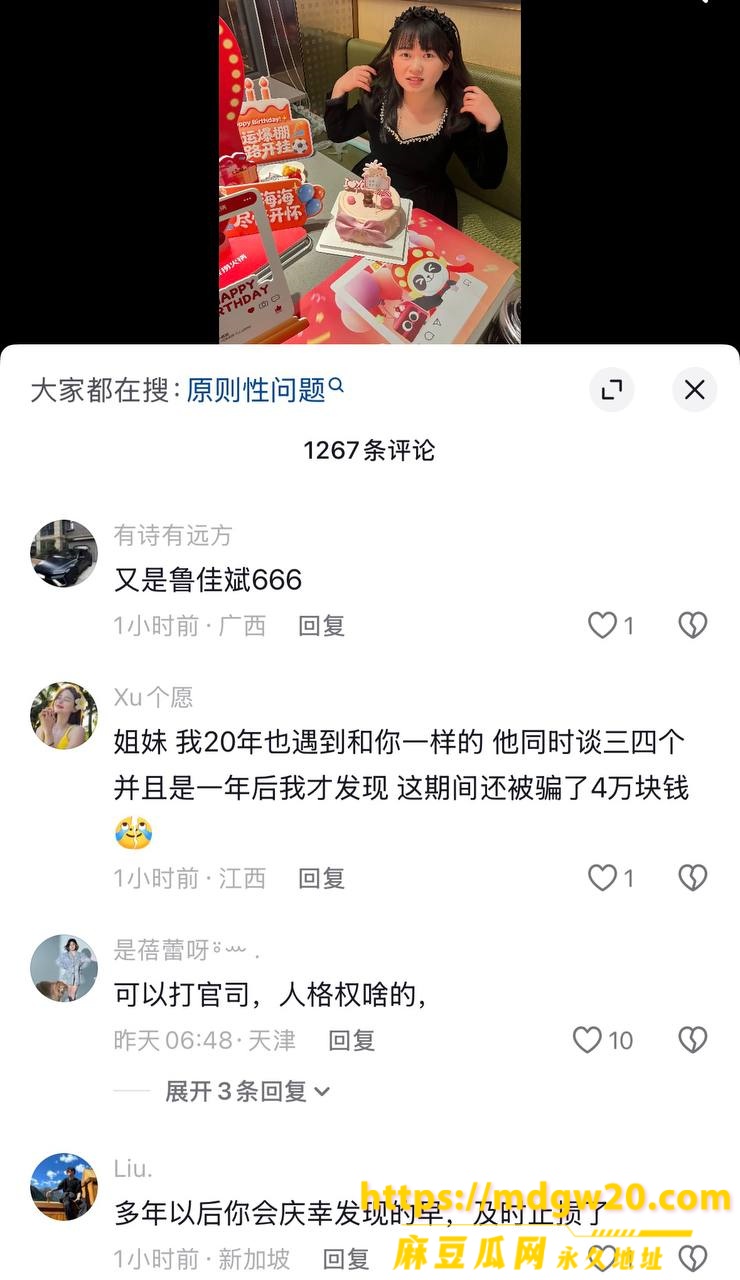This screenshot has height=1280, width=740.
Task: Dislike the comment by 有诗有远方
Action: pos(693,626)
